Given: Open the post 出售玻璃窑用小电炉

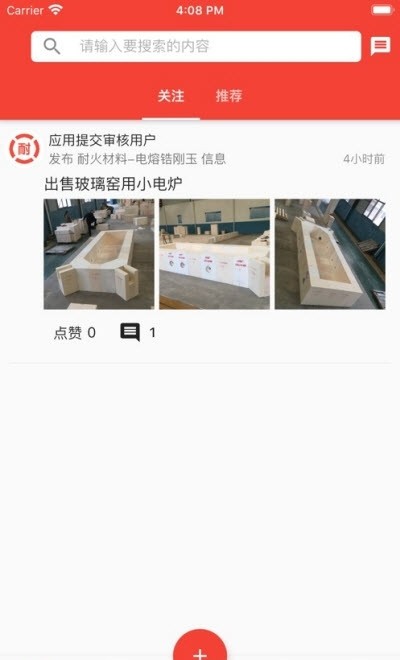Looking at the screenshot, I should click(113, 184).
